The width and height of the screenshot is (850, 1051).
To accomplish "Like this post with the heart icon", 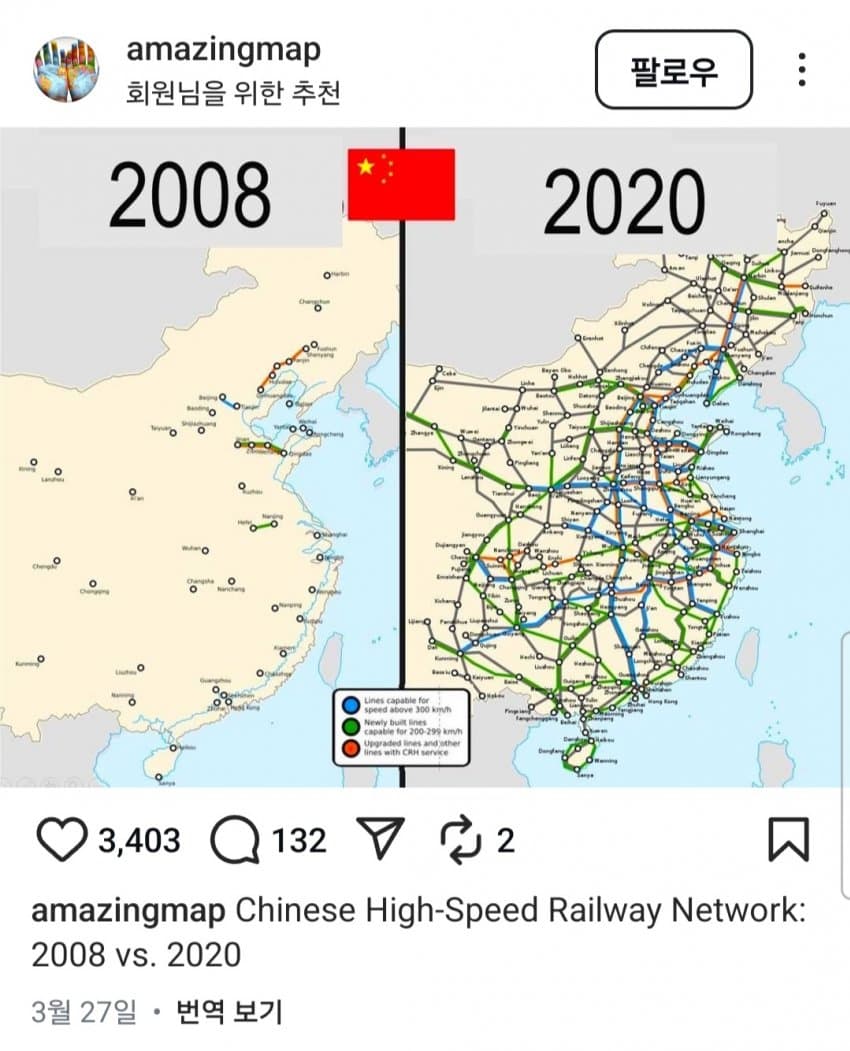I will click(62, 840).
